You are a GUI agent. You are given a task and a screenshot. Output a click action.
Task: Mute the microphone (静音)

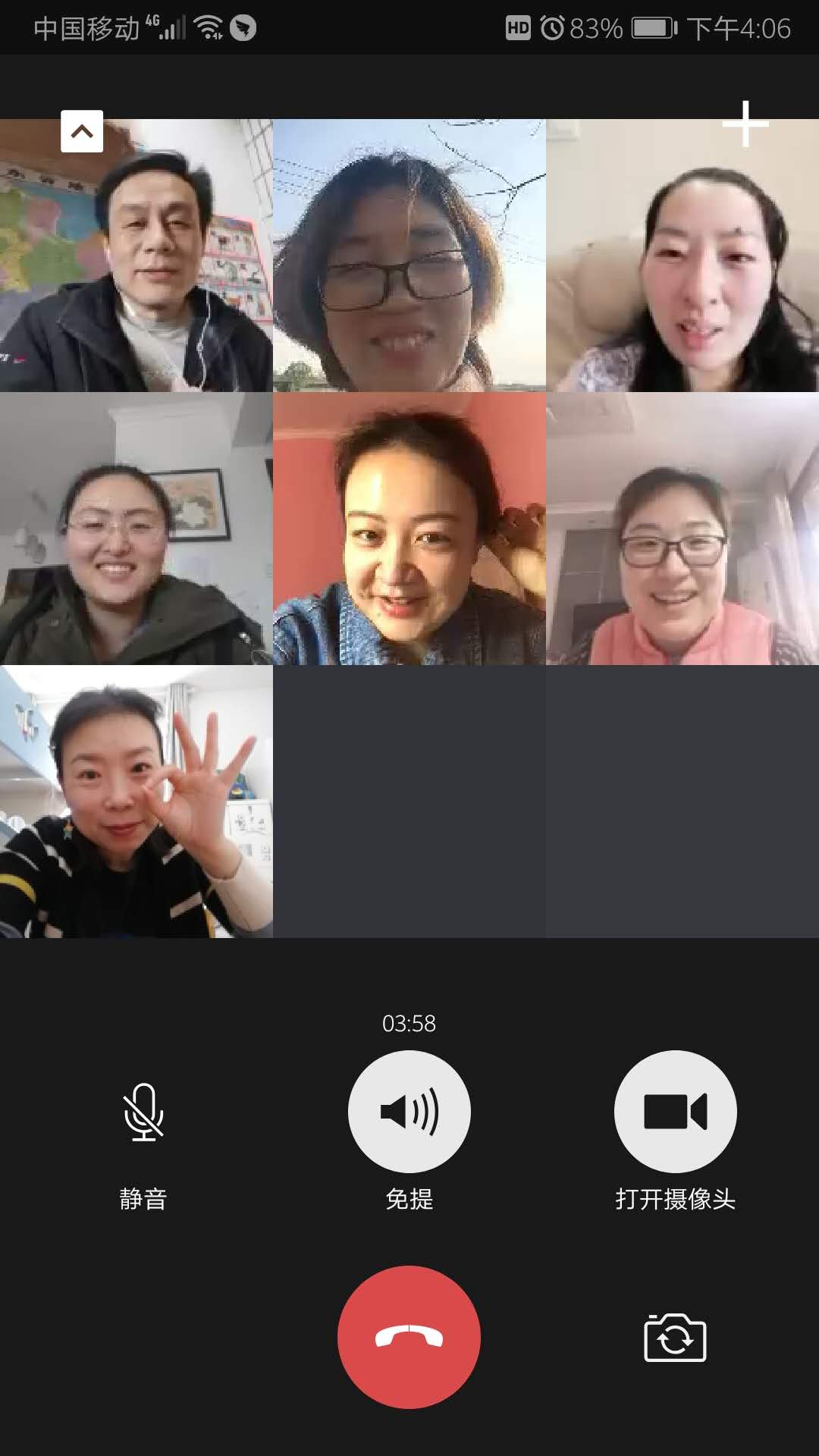coord(143,1112)
